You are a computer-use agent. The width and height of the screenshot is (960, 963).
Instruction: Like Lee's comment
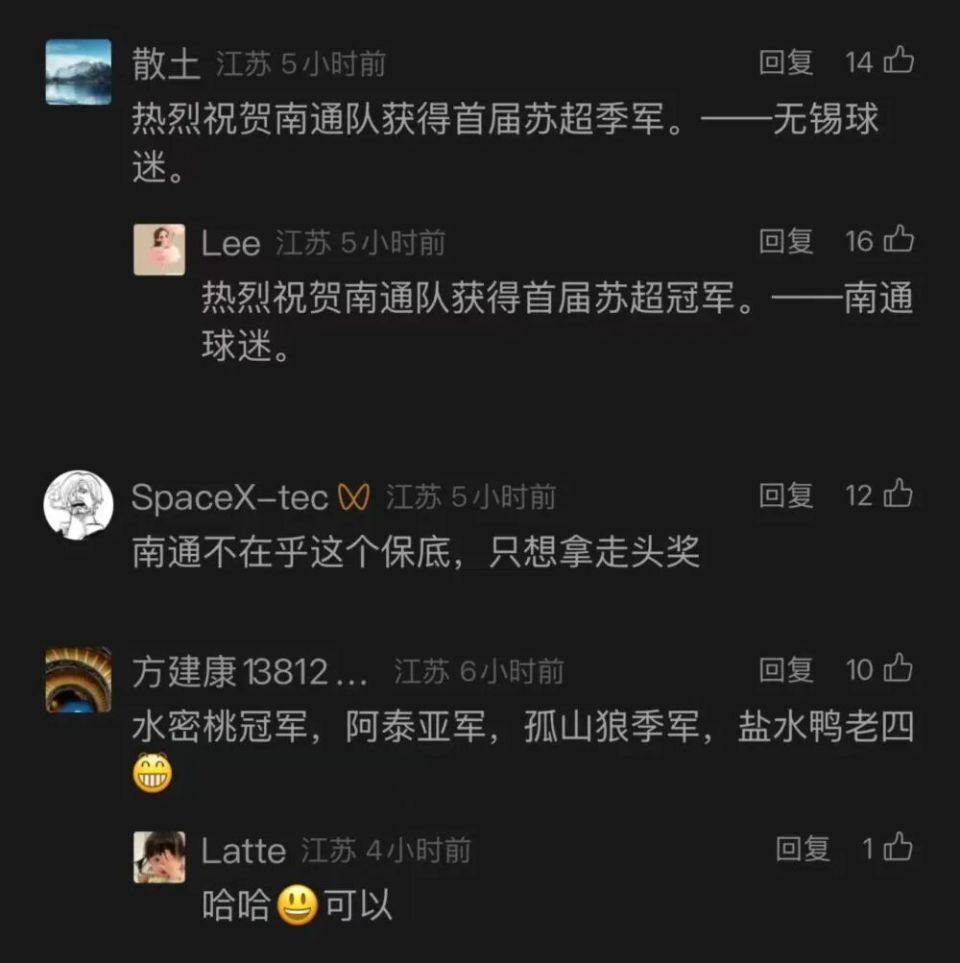tap(898, 240)
